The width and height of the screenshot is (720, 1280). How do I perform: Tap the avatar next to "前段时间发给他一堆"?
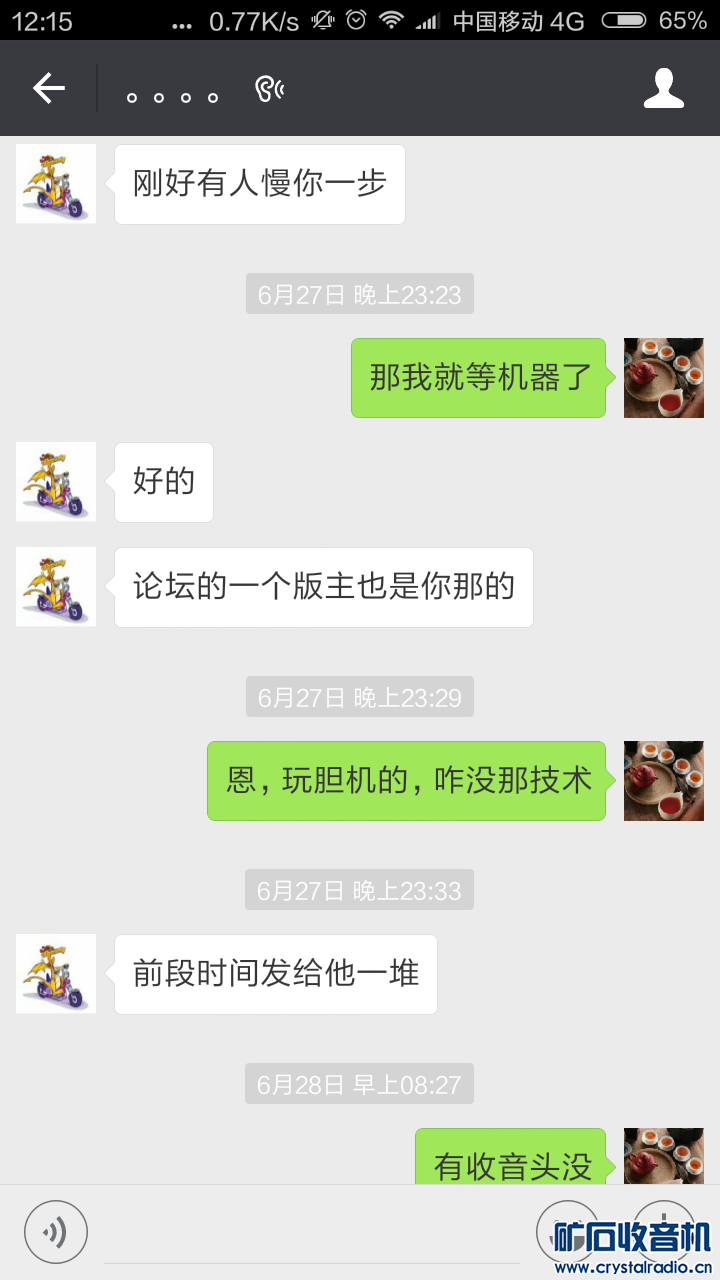coord(56,974)
